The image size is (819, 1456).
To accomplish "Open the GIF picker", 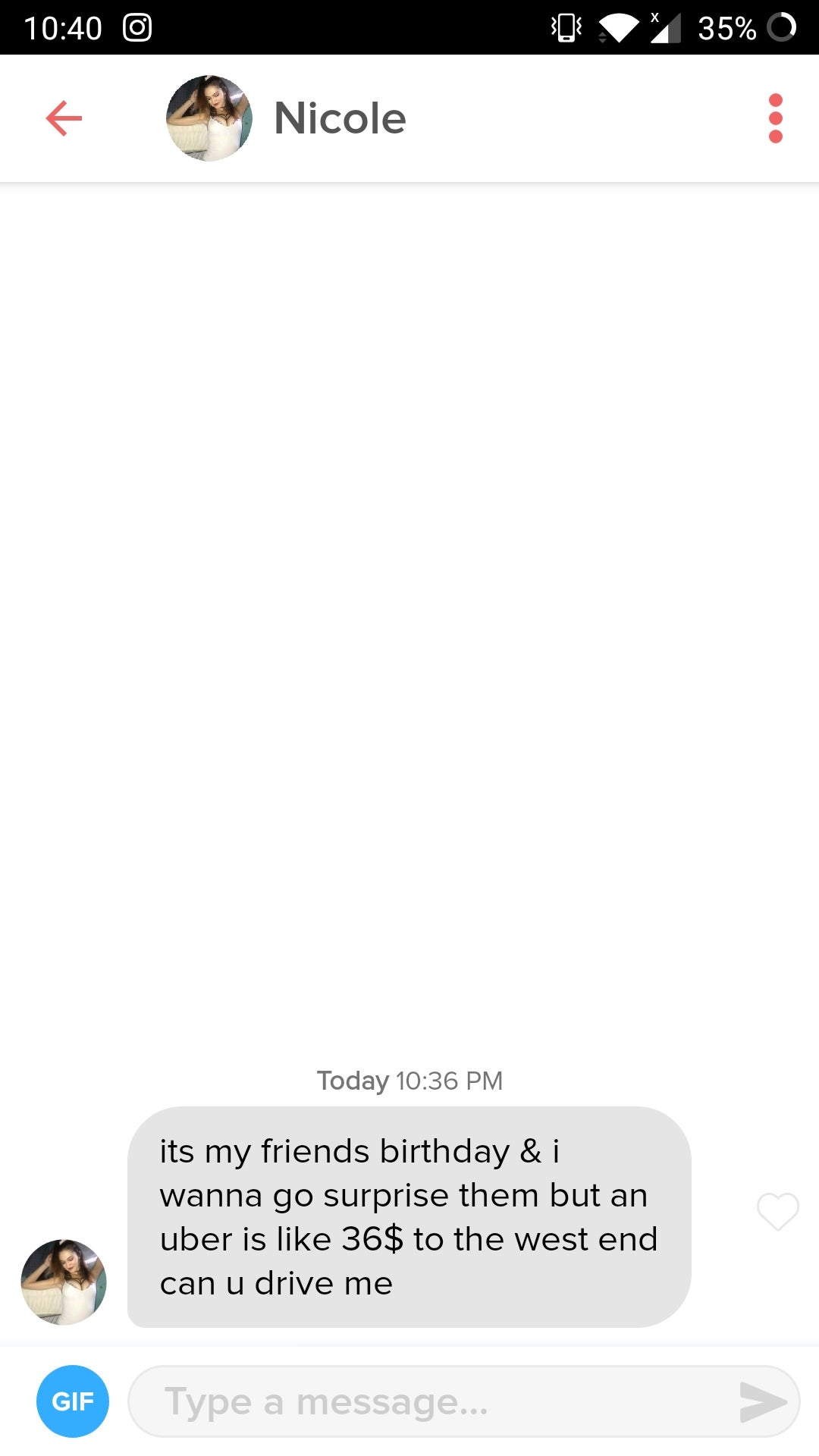I will point(73,1401).
